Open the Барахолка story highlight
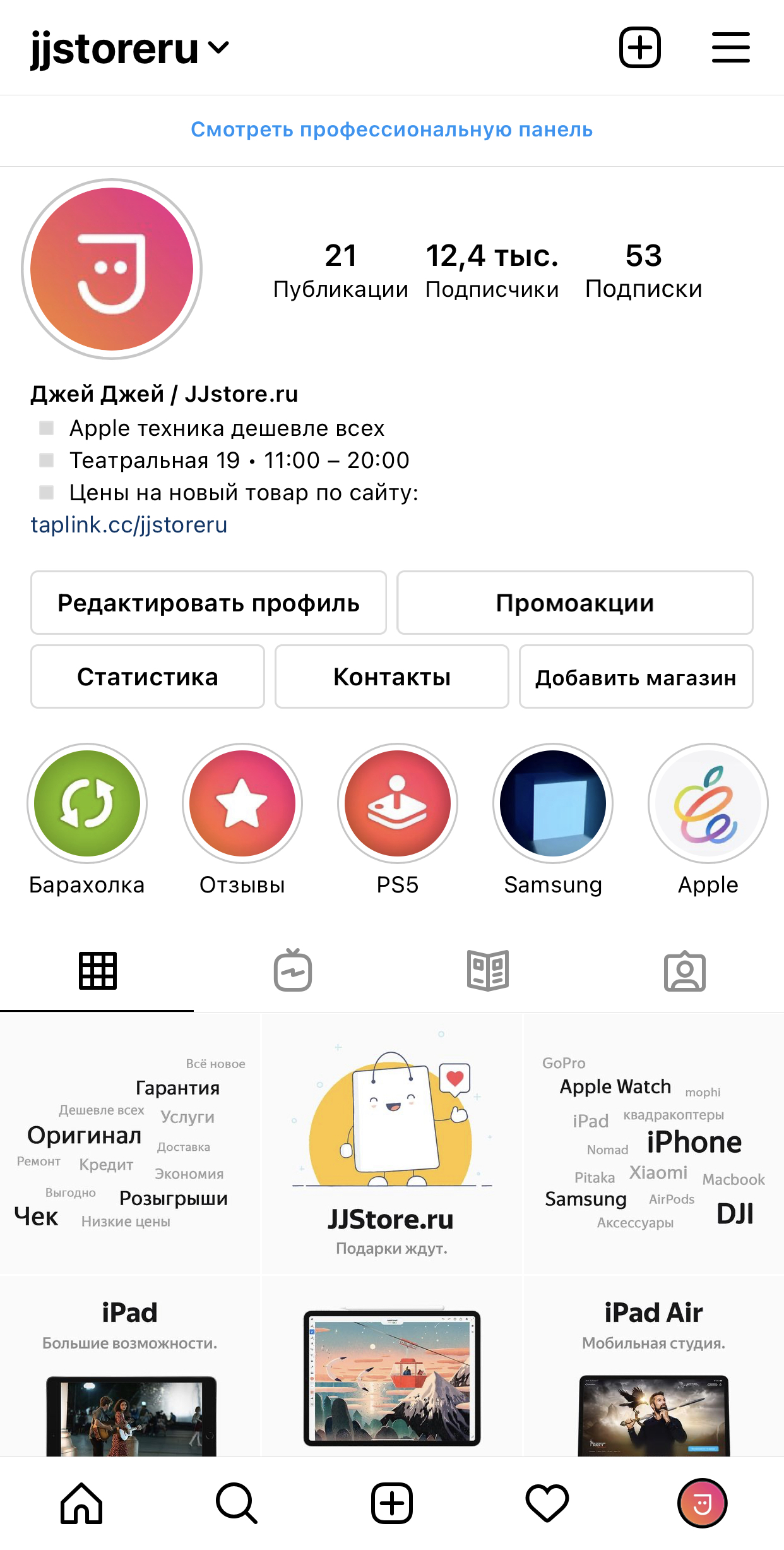Screen dimensions: 784x1550 87,803
